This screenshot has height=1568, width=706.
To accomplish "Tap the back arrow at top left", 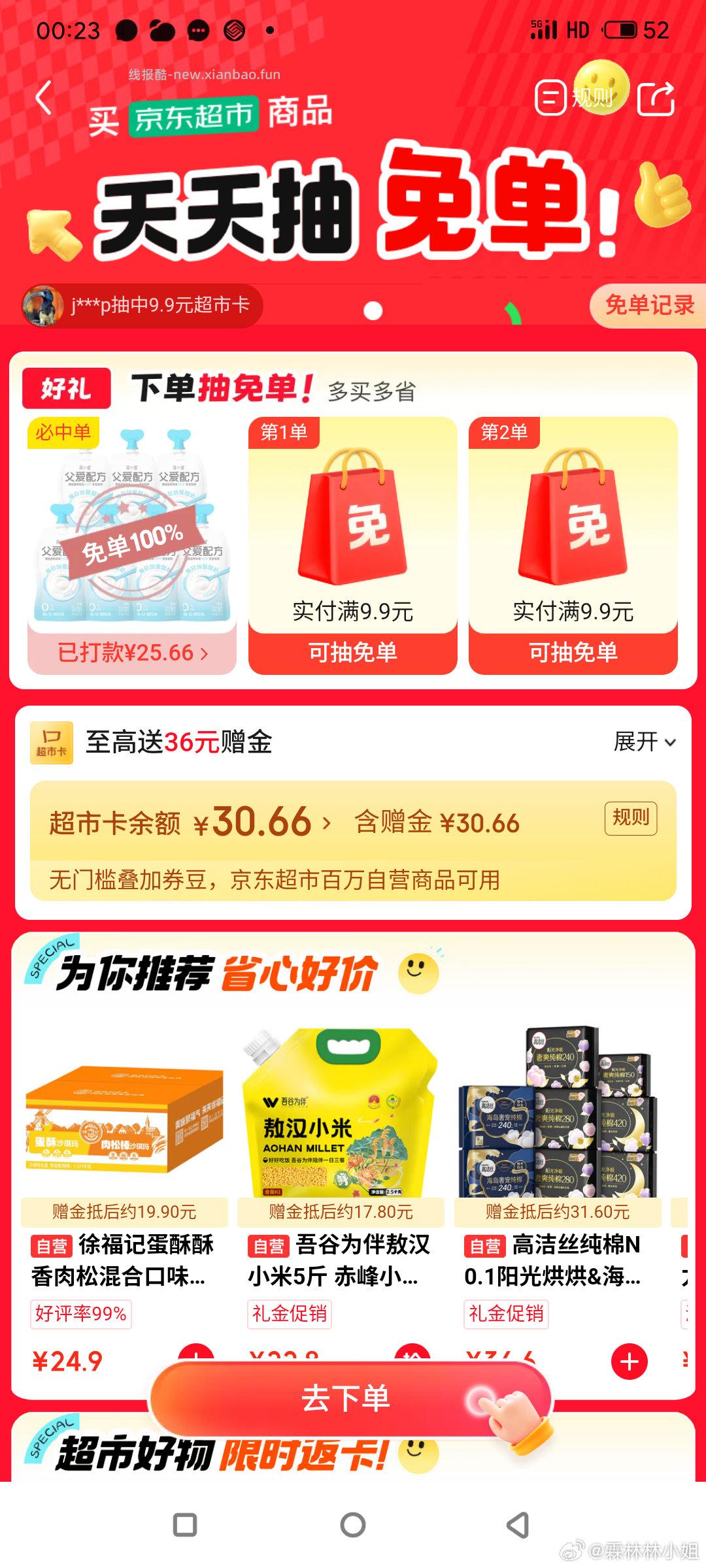I will point(43,97).
